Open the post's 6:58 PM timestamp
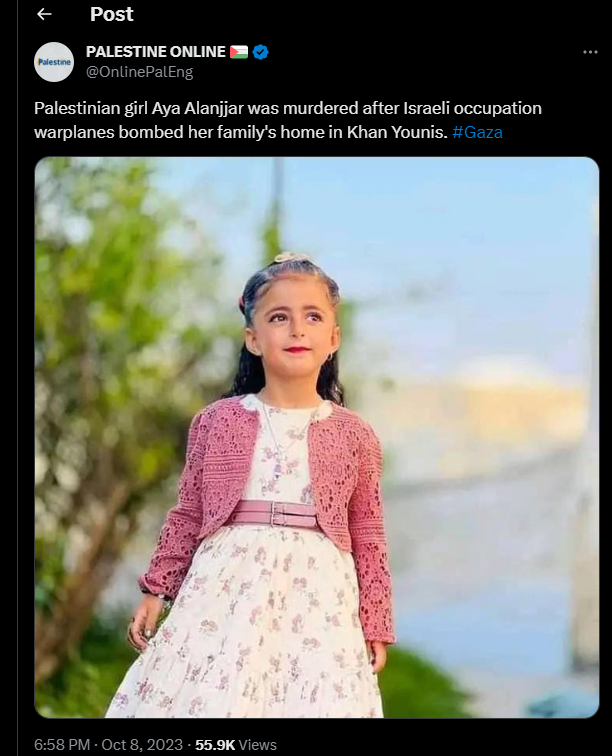Image resolution: width=612 pixels, height=756 pixels. point(62,745)
